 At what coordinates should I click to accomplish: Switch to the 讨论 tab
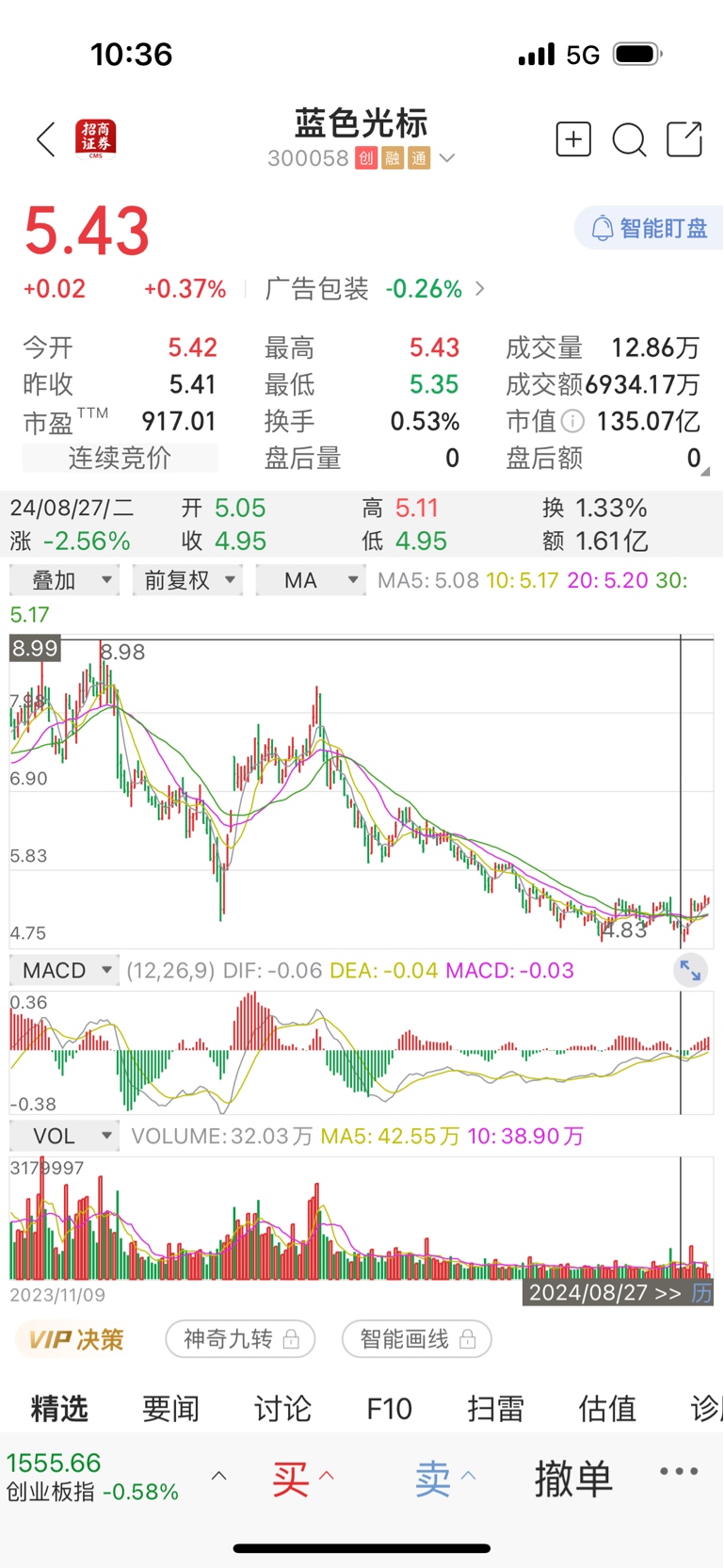point(282,1409)
